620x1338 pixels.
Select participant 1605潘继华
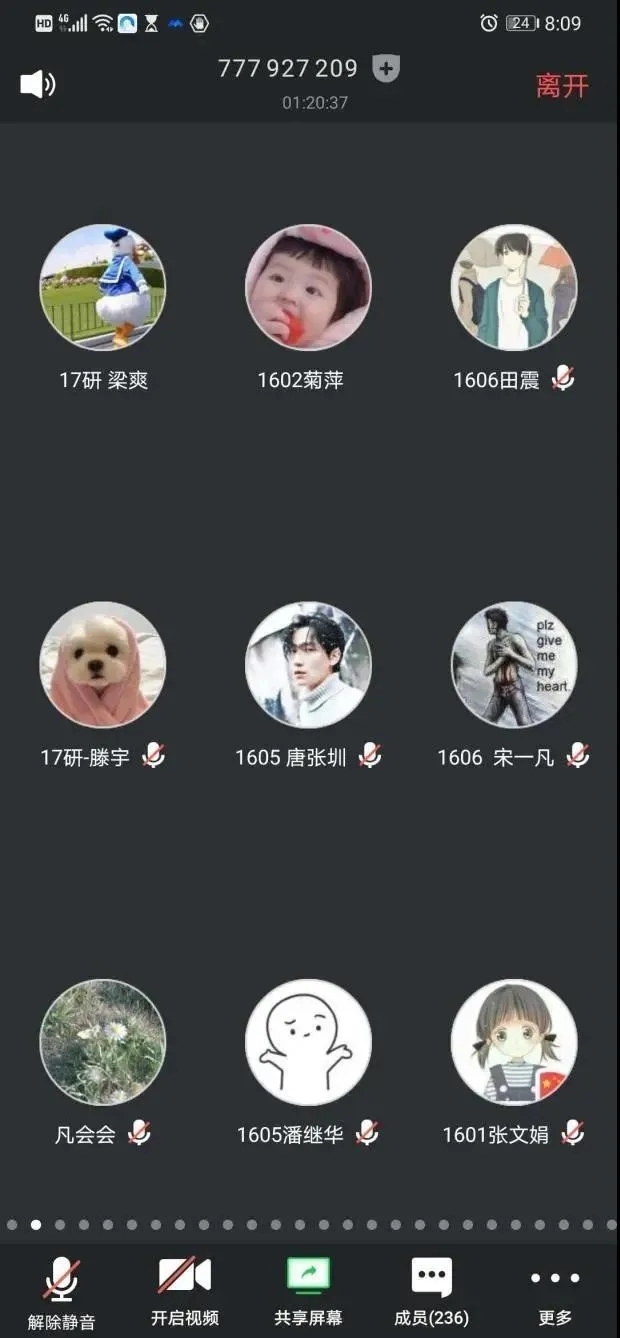[308, 1042]
